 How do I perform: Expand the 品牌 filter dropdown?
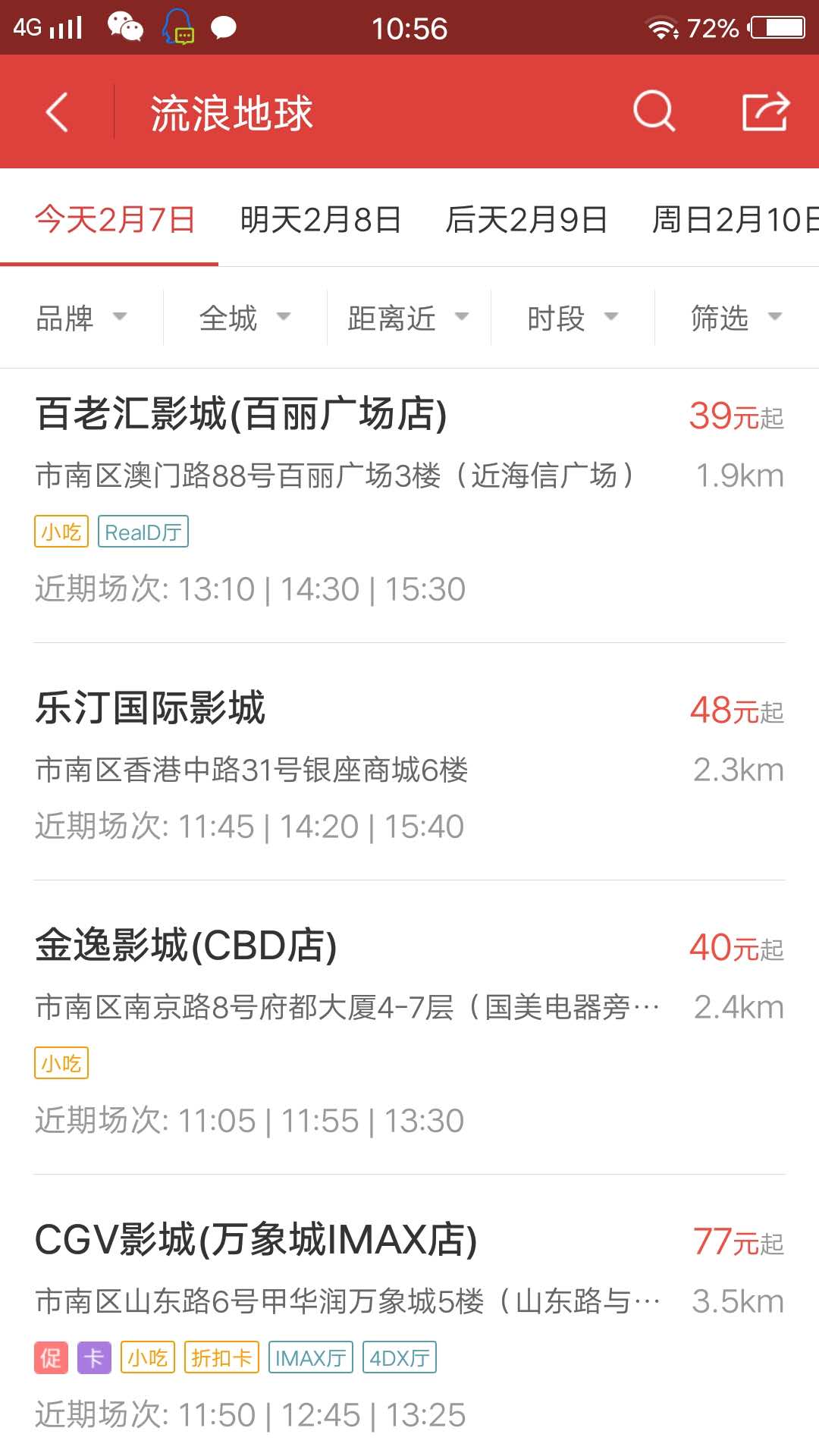pos(81,318)
